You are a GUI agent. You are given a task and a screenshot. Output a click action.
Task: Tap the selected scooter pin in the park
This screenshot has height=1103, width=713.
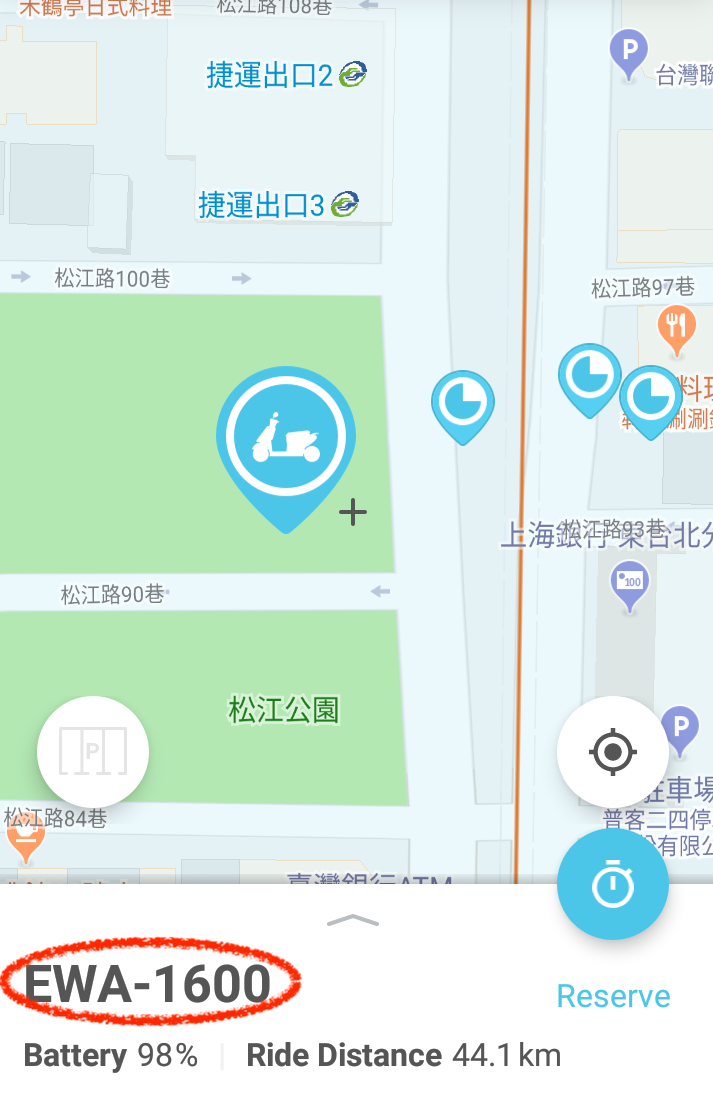coord(286,439)
